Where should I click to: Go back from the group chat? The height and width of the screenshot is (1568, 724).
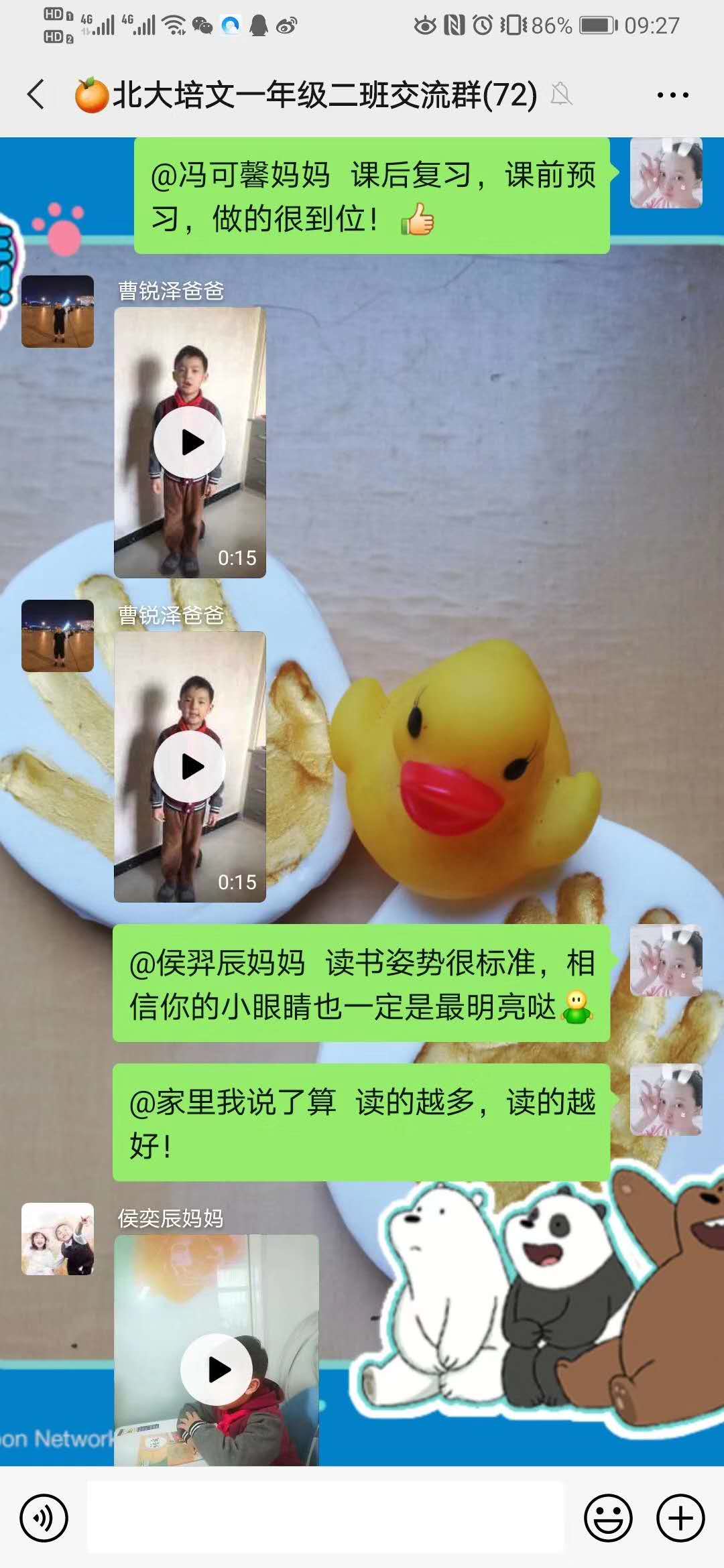pyautogui.click(x=36, y=94)
